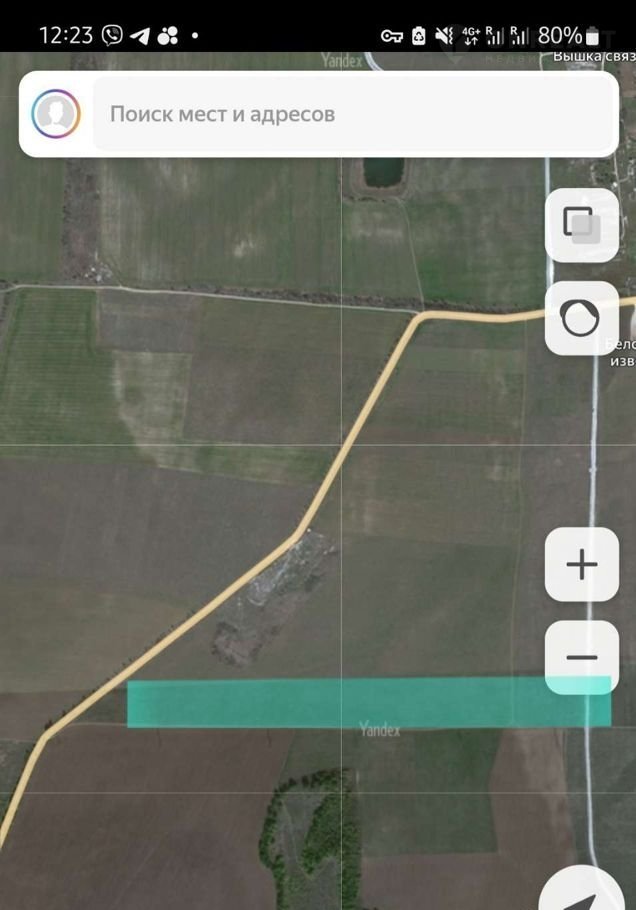Zoom out with the minus button
This screenshot has width=636, height=910.
tap(581, 657)
